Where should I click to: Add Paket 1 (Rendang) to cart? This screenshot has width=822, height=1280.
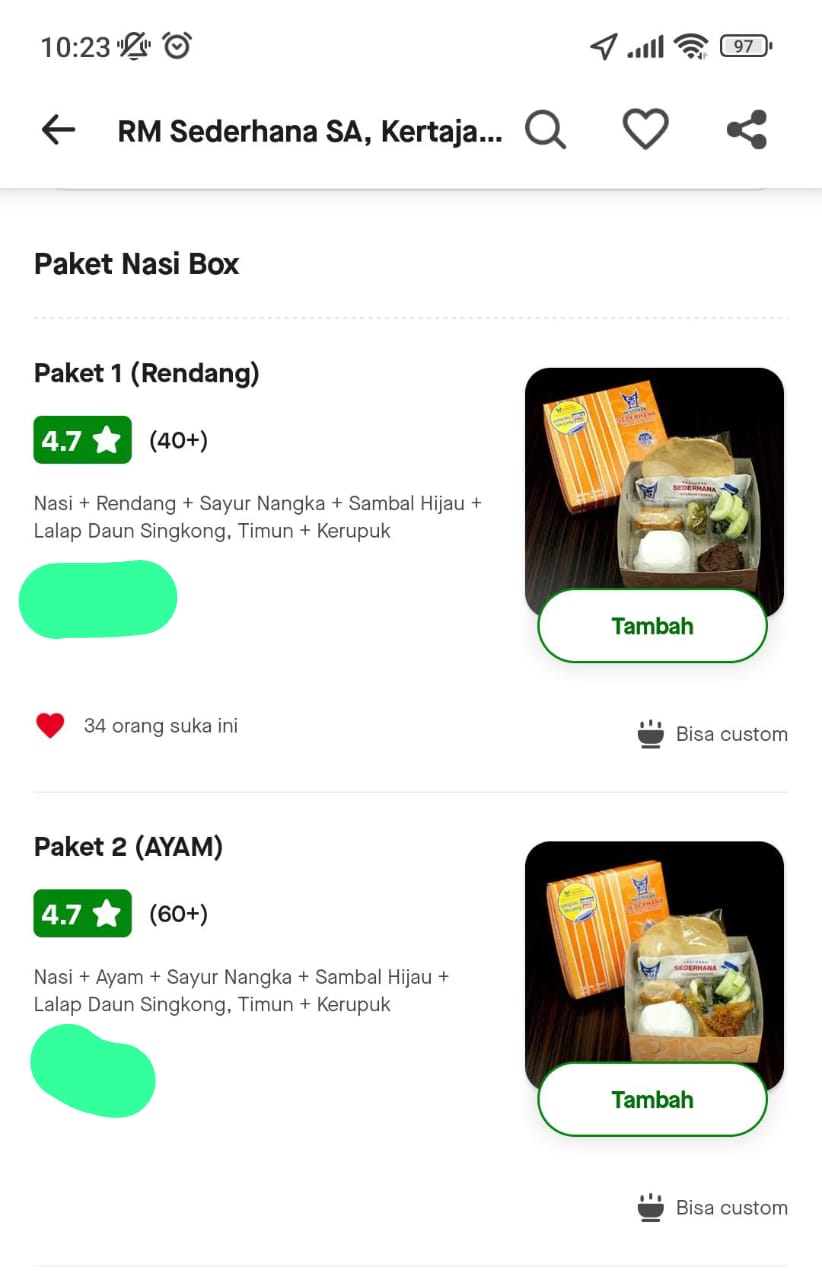[652, 626]
